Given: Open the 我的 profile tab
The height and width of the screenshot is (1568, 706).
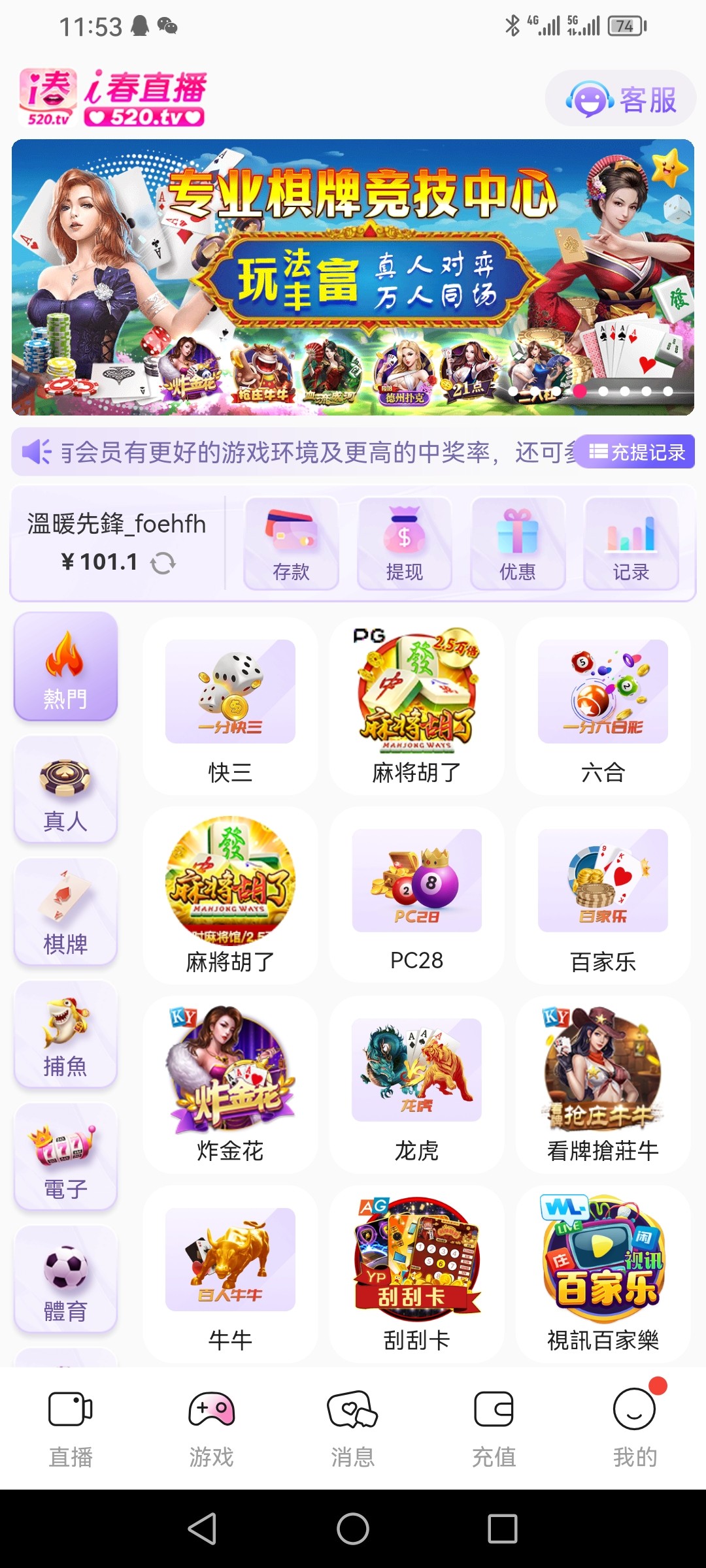Looking at the screenshot, I should click(635, 1428).
